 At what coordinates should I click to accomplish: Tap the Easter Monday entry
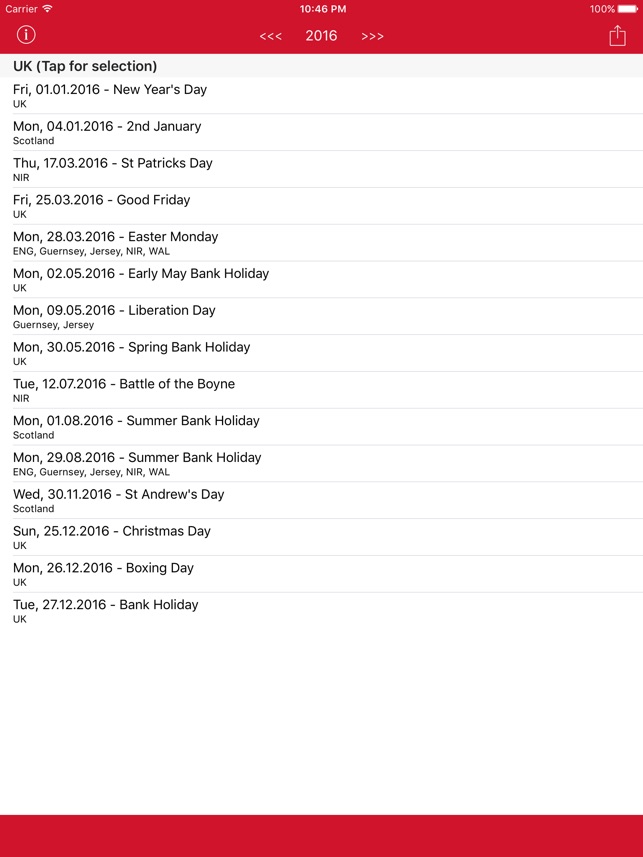pyautogui.click(x=322, y=243)
